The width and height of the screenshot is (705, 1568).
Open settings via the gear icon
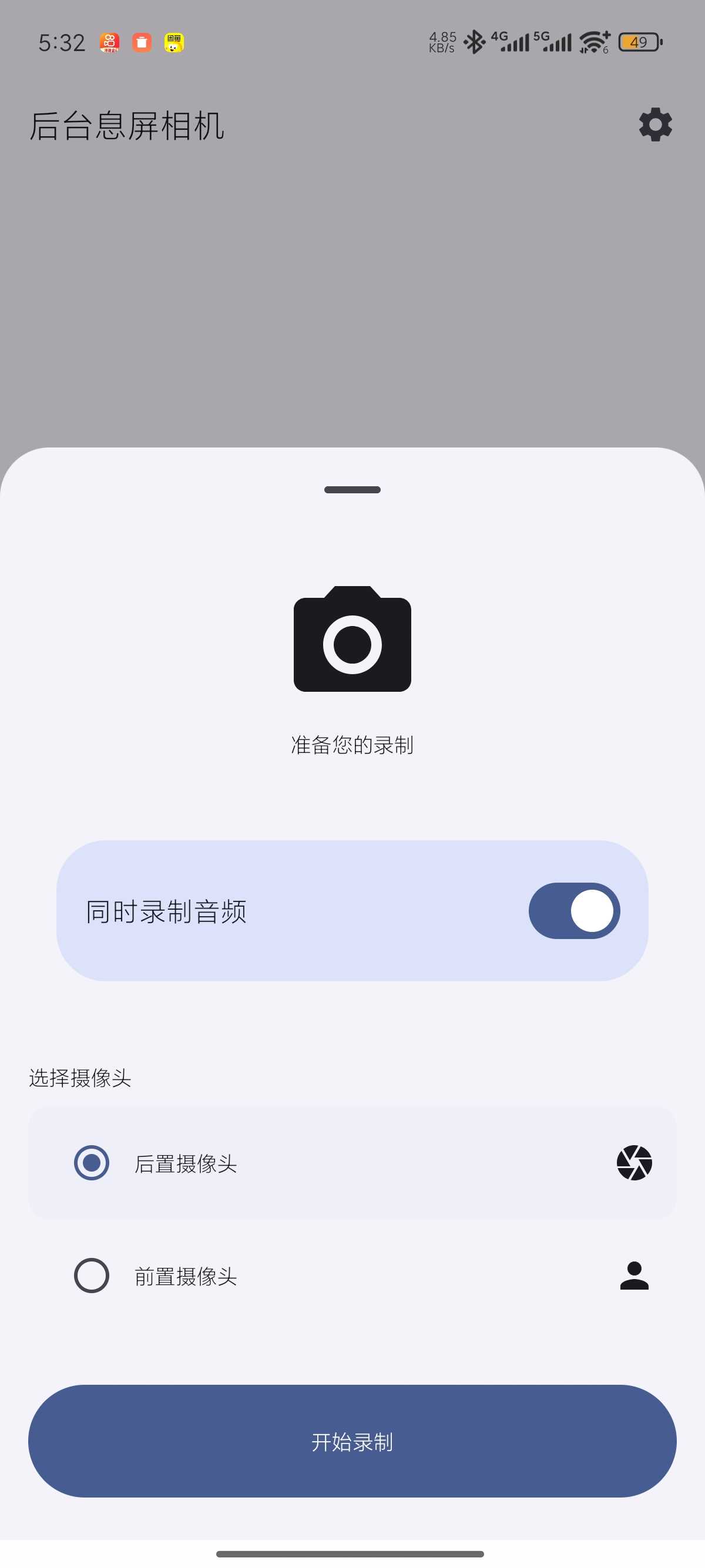click(655, 125)
